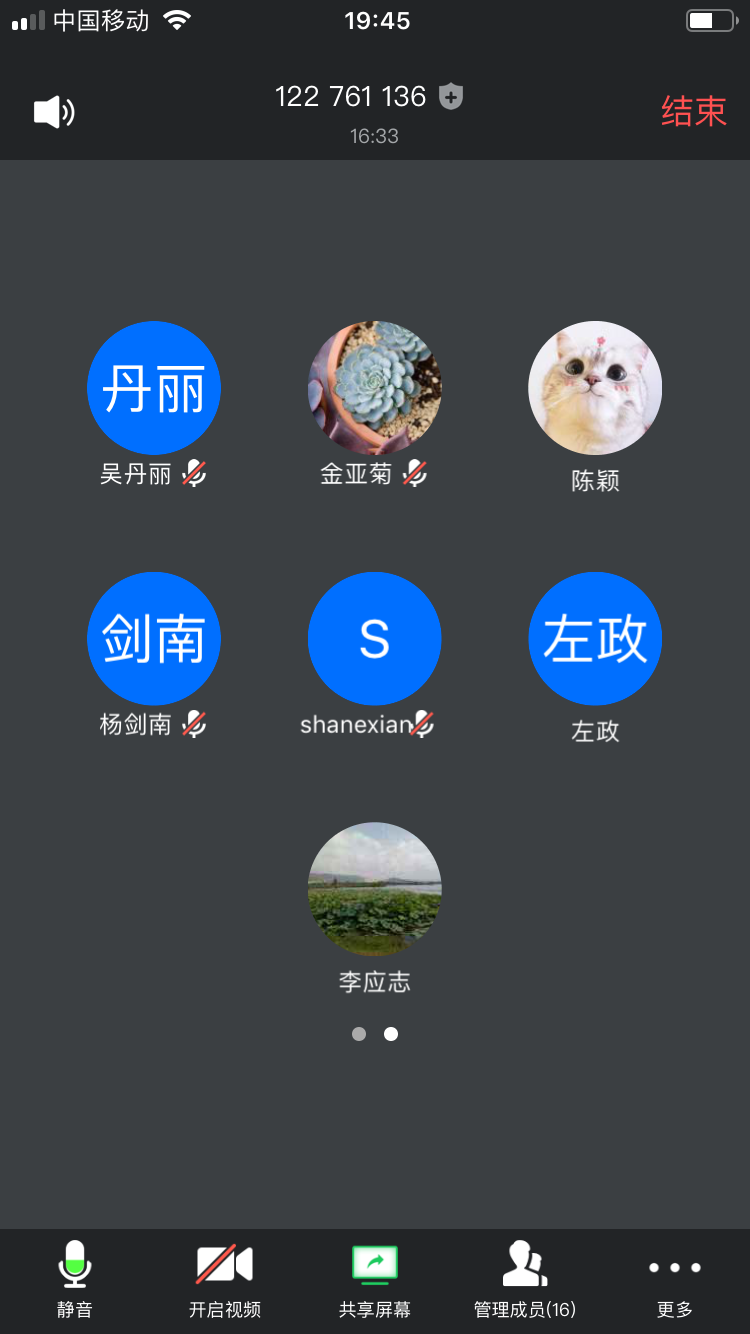Select participant 金亚菊's avatar
The width and height of the screenshot is (750, 1334).
(x=375, y=388)
